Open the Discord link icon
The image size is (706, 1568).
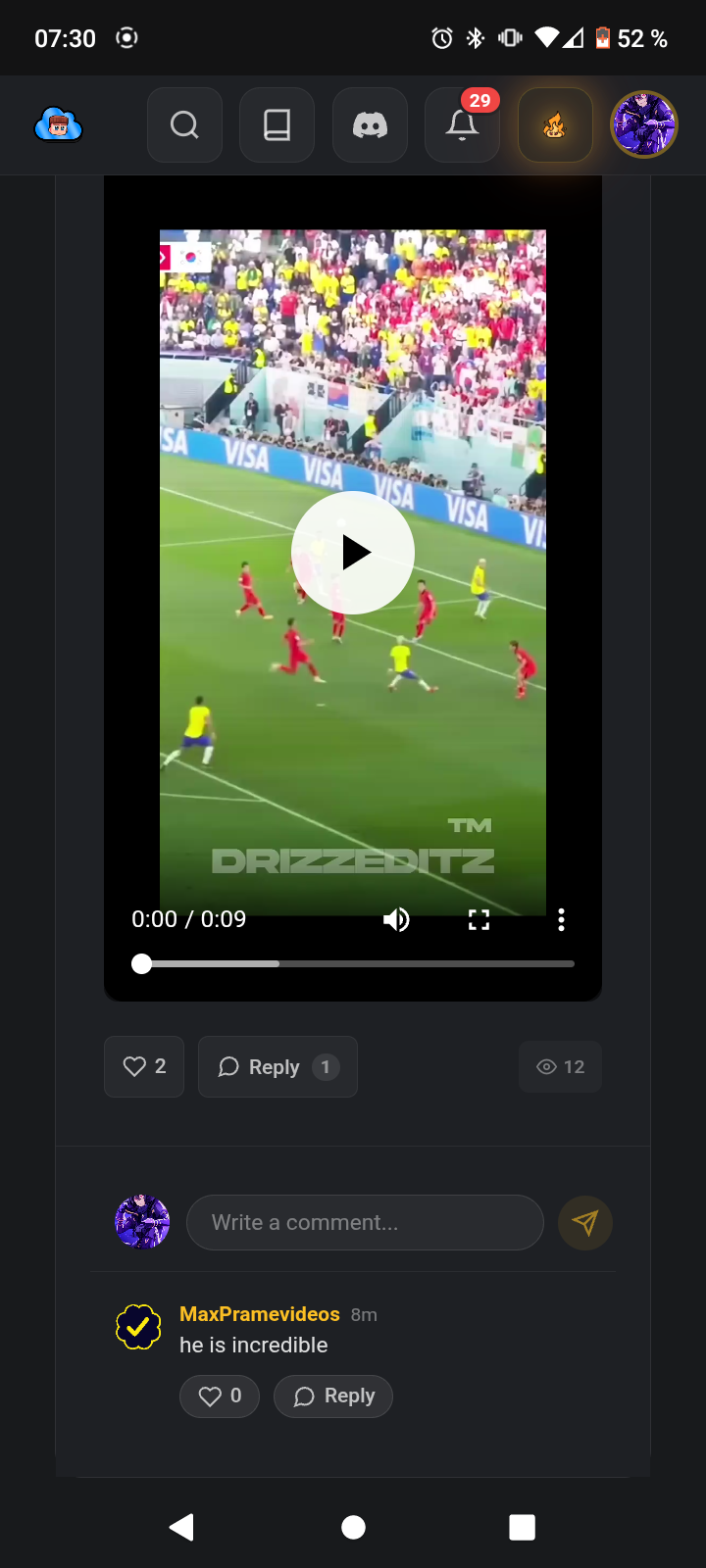370,125
